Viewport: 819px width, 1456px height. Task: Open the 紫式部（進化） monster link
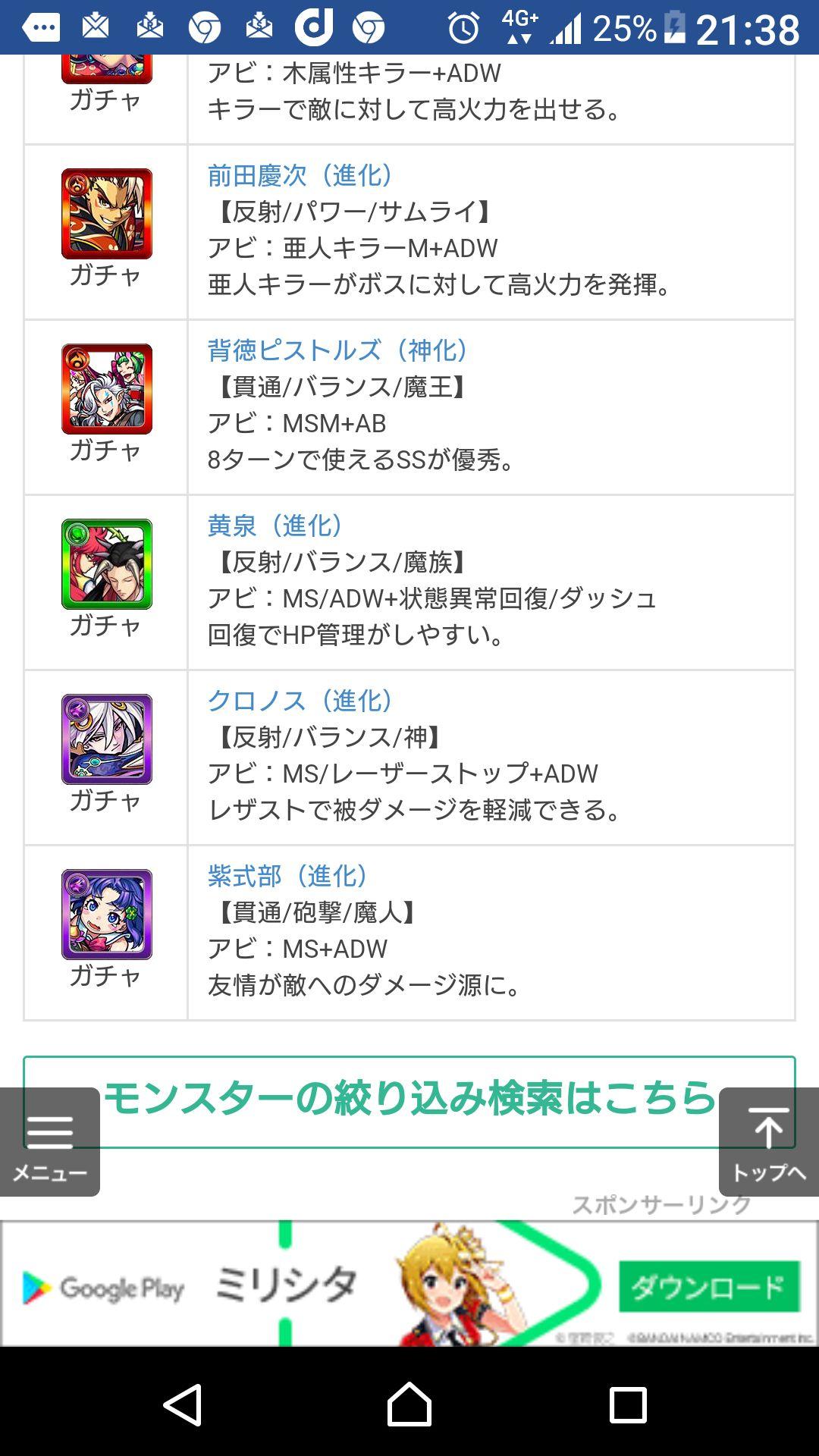point(288,876)
